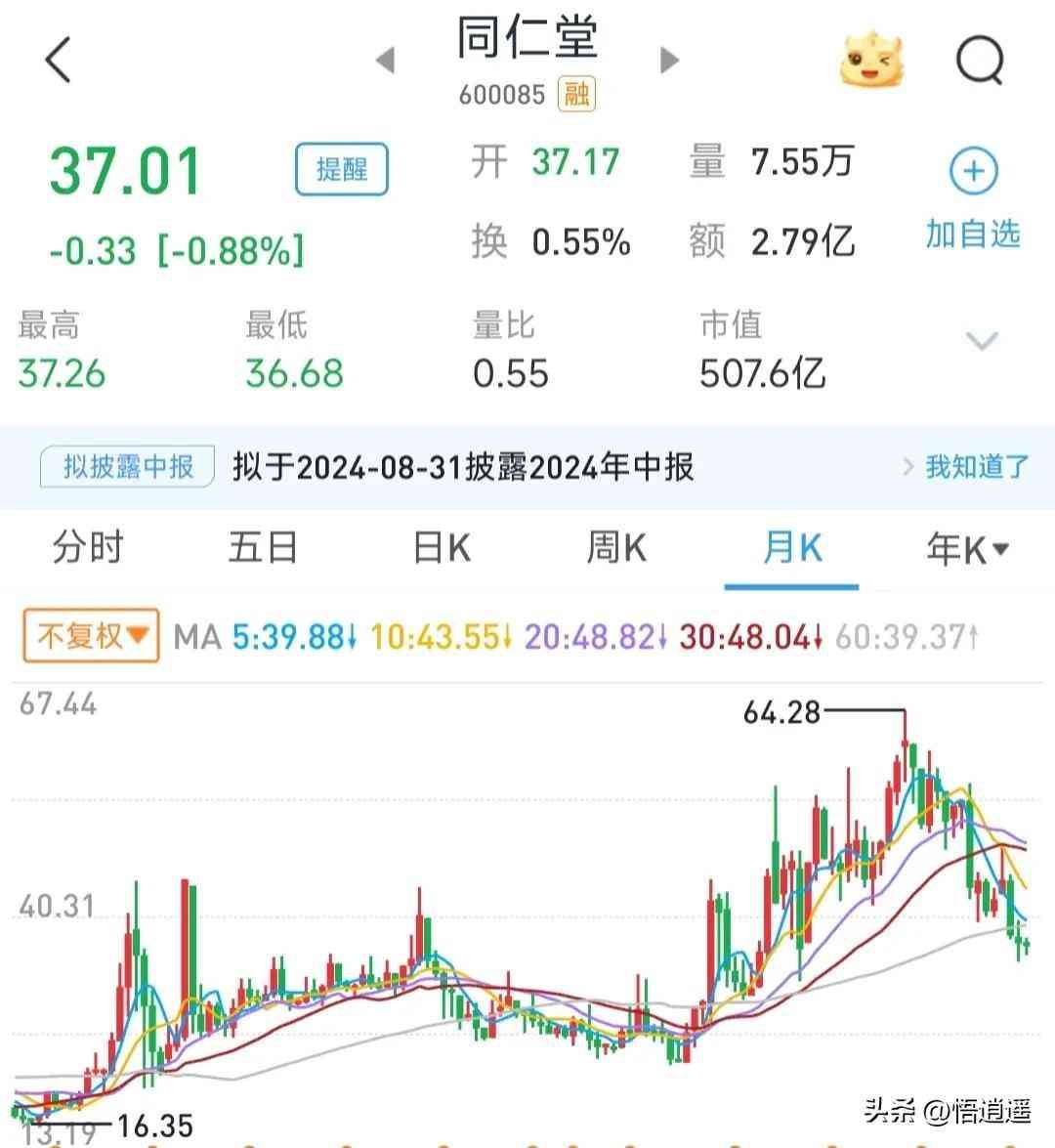Set a price alert with 提醒 button
Viewport: 1055px width, 1148px height.
coord(342,169)
